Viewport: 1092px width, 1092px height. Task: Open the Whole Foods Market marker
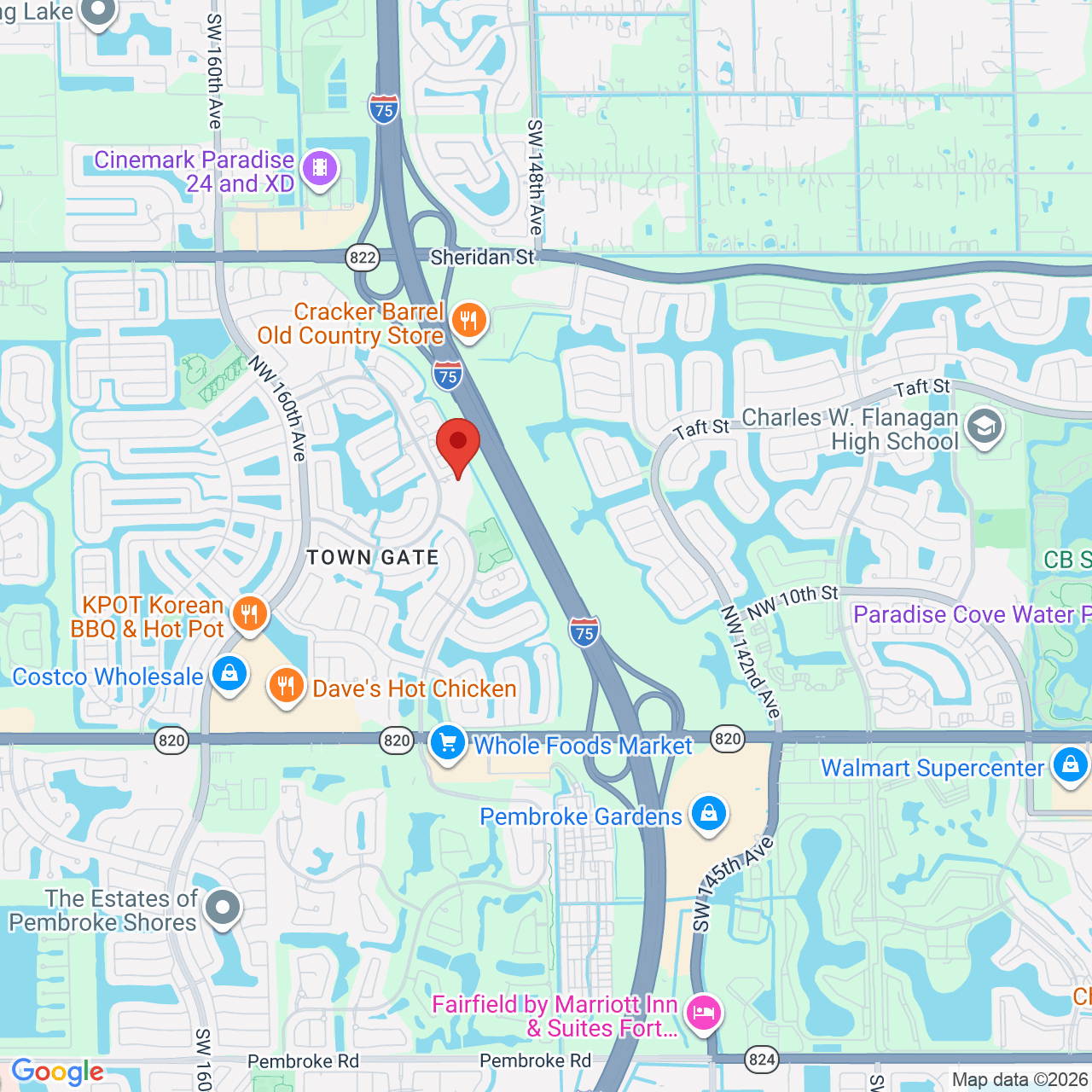coord(447,744)
